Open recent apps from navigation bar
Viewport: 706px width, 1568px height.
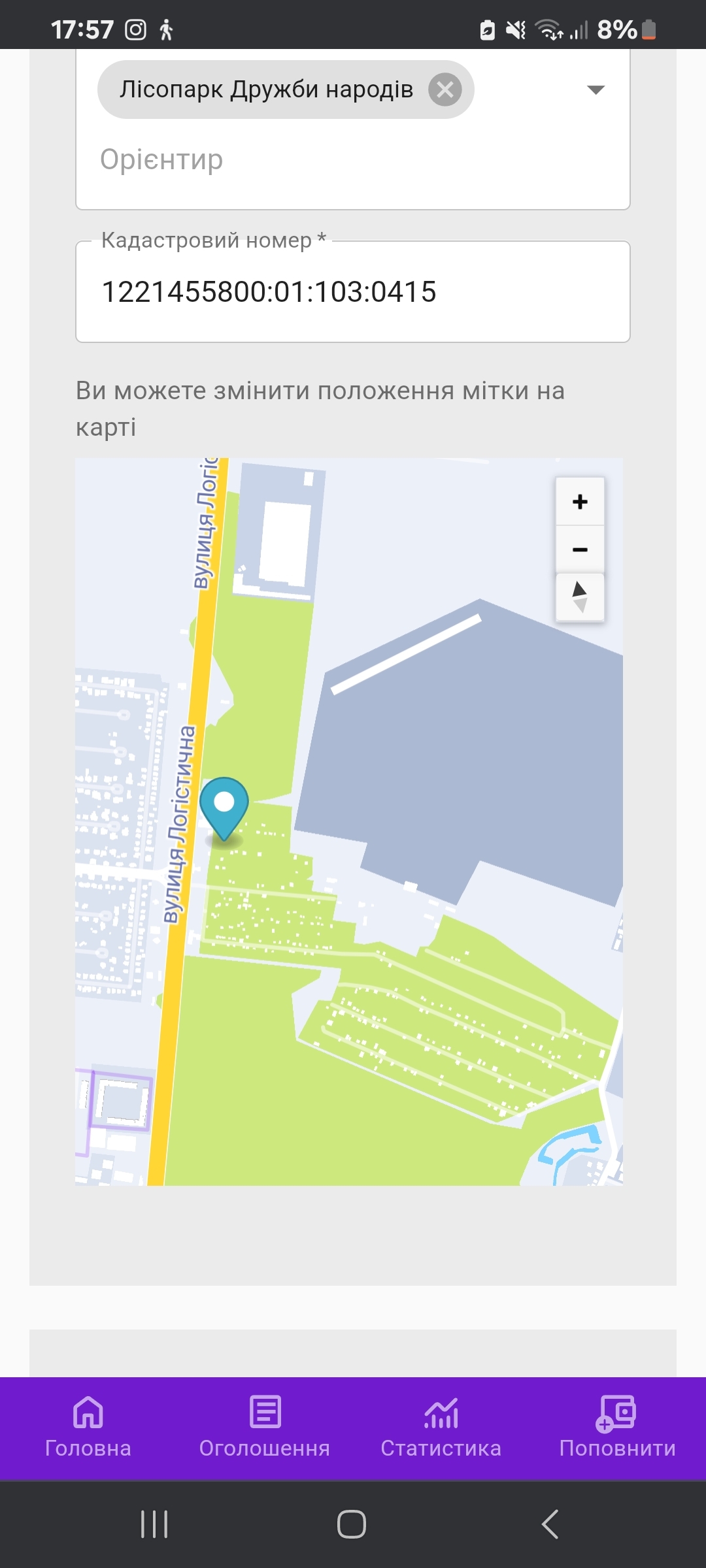pos(155,1524)
